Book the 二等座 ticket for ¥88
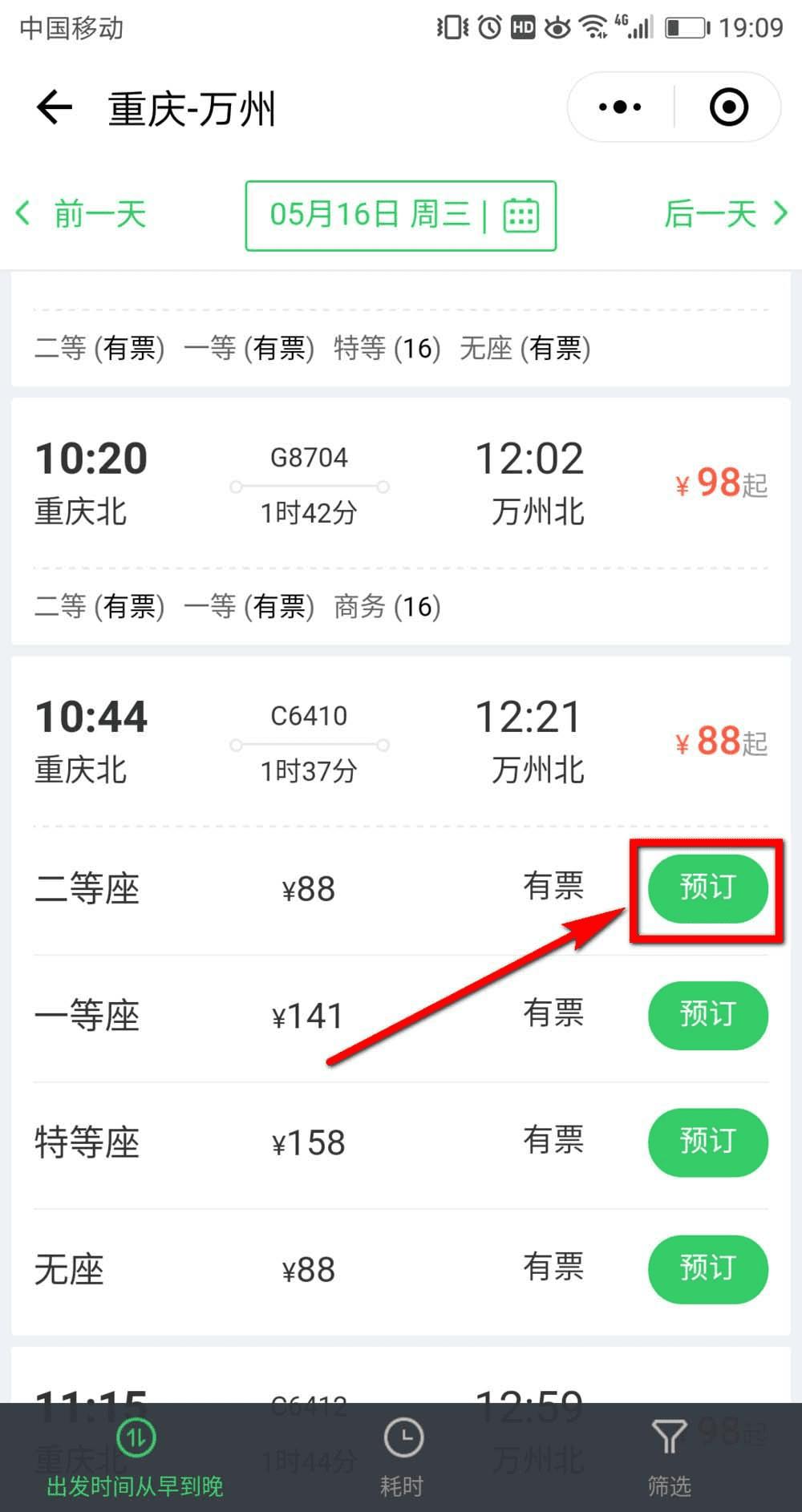 coord(707,888)
